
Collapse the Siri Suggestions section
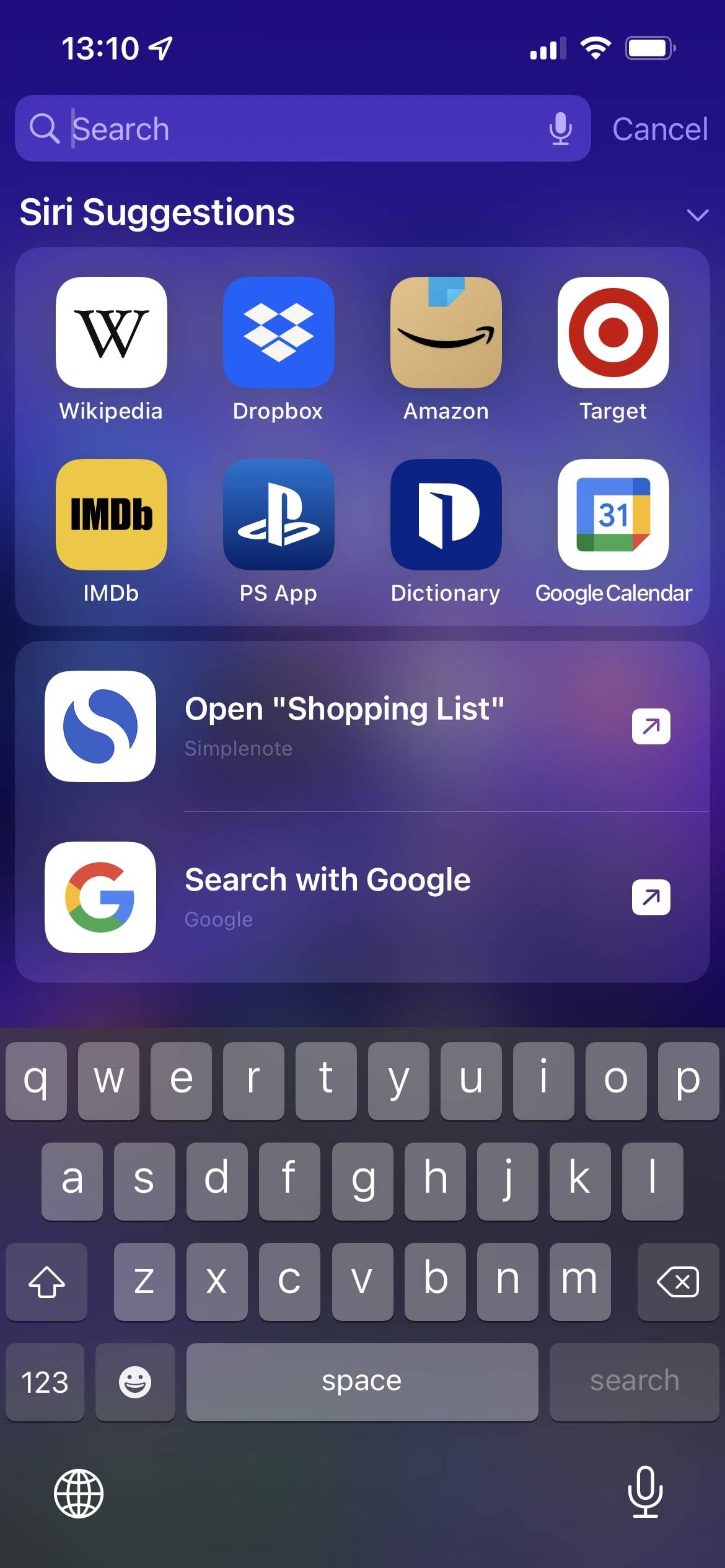[x=698, y=214]
